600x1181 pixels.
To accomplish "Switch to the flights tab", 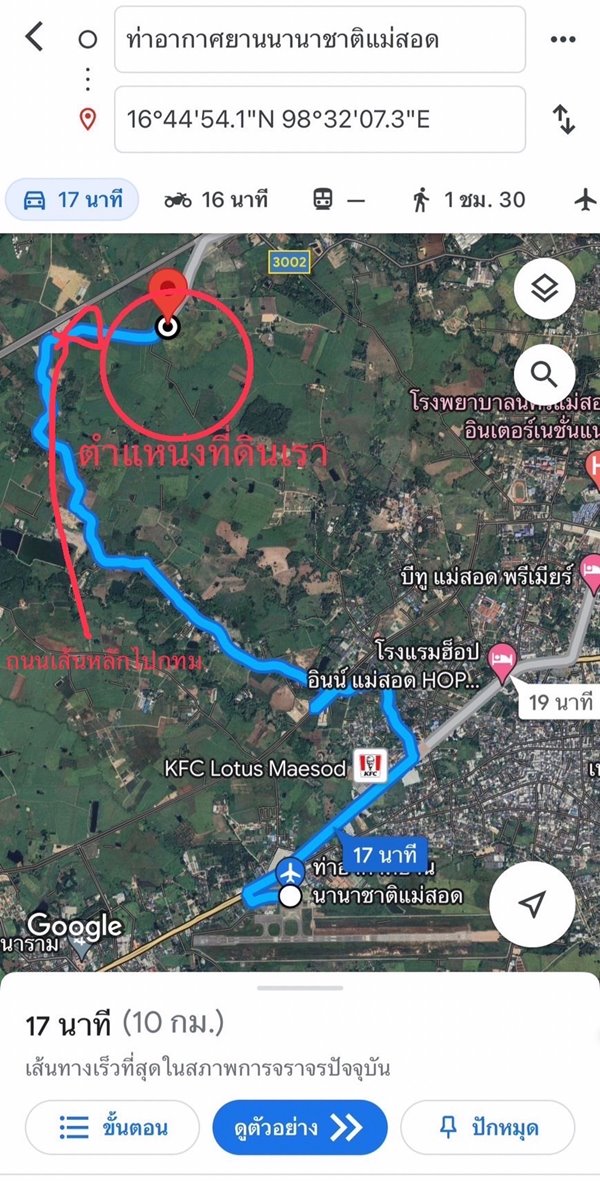I will (585, 199).
